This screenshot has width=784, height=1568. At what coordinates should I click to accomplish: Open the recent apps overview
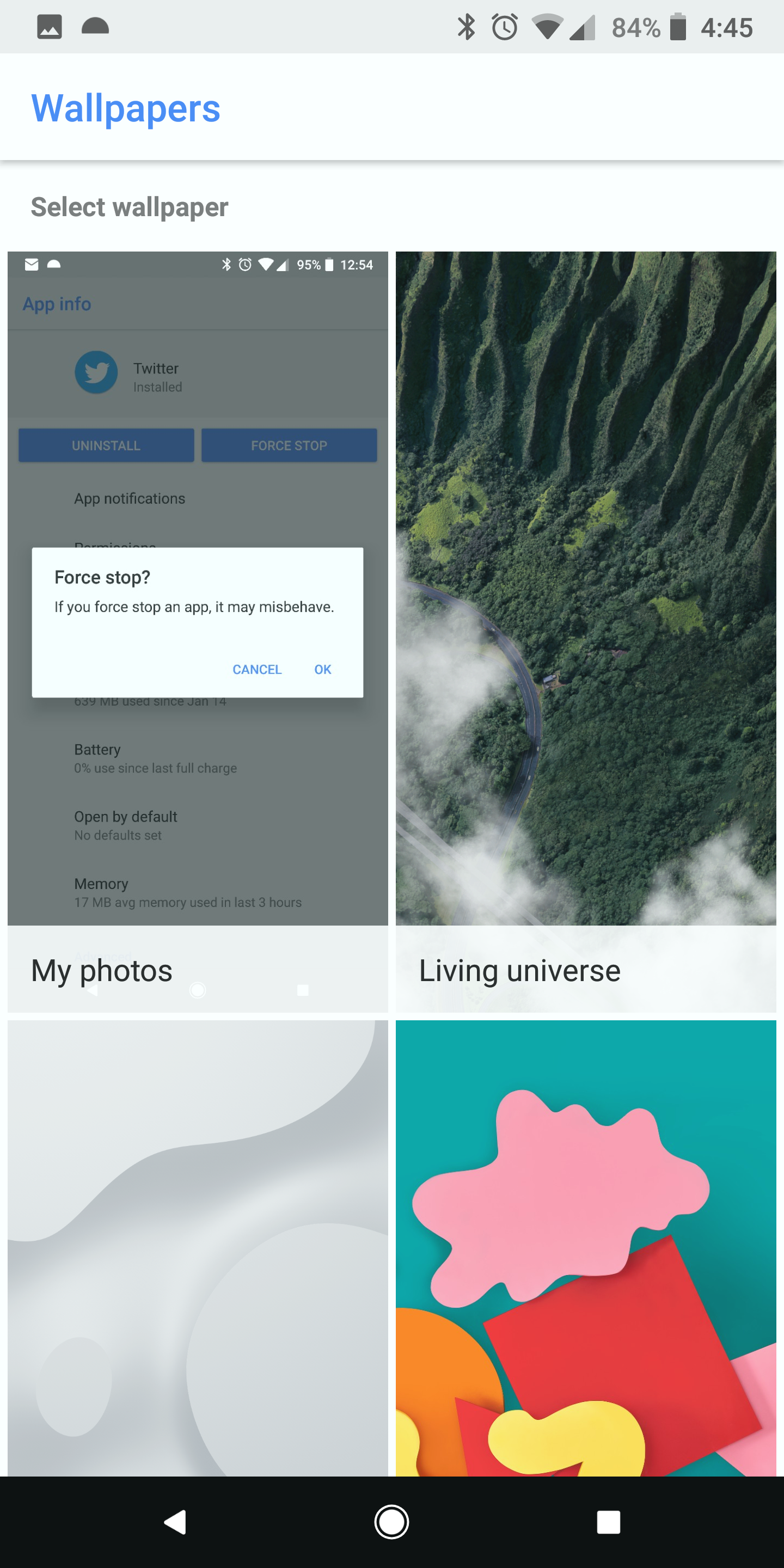point(608,1522)
